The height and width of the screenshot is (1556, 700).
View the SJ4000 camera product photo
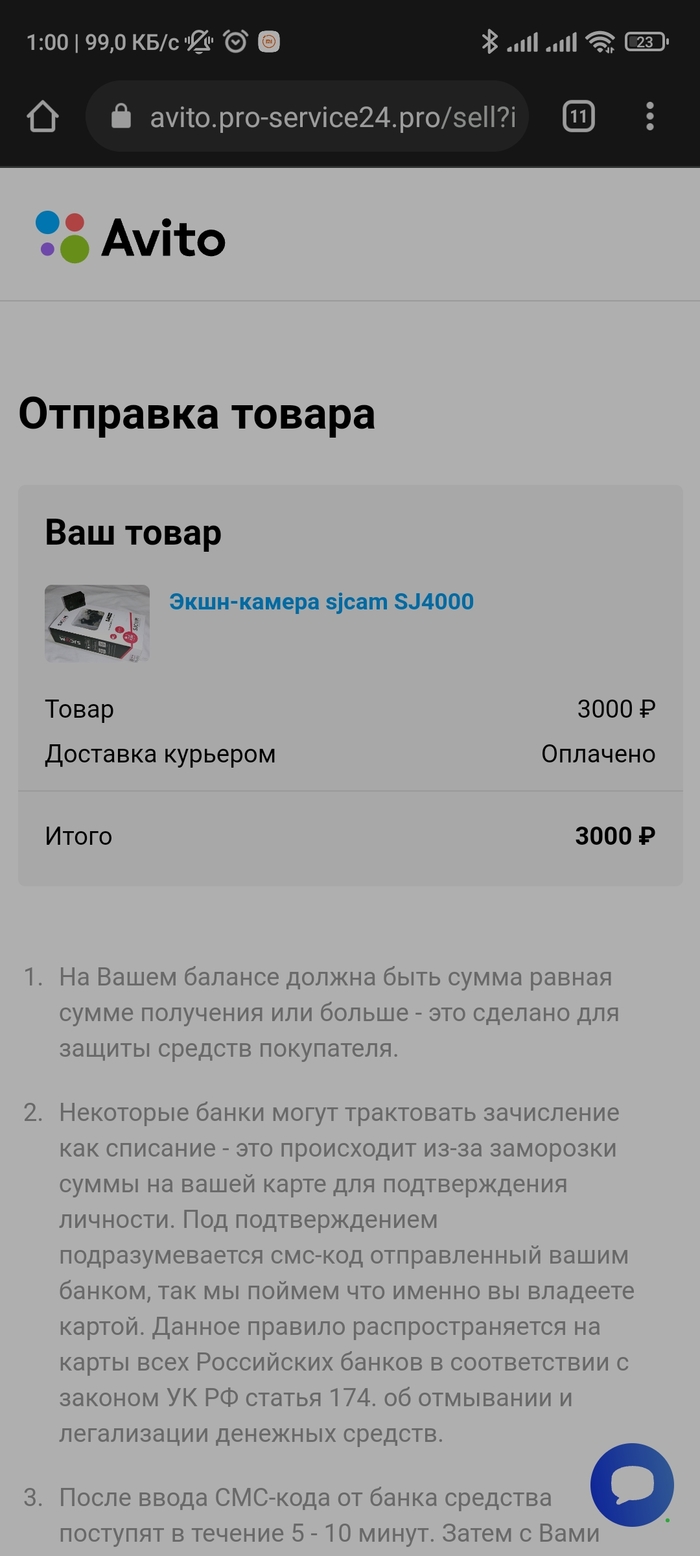pos(97,623)
